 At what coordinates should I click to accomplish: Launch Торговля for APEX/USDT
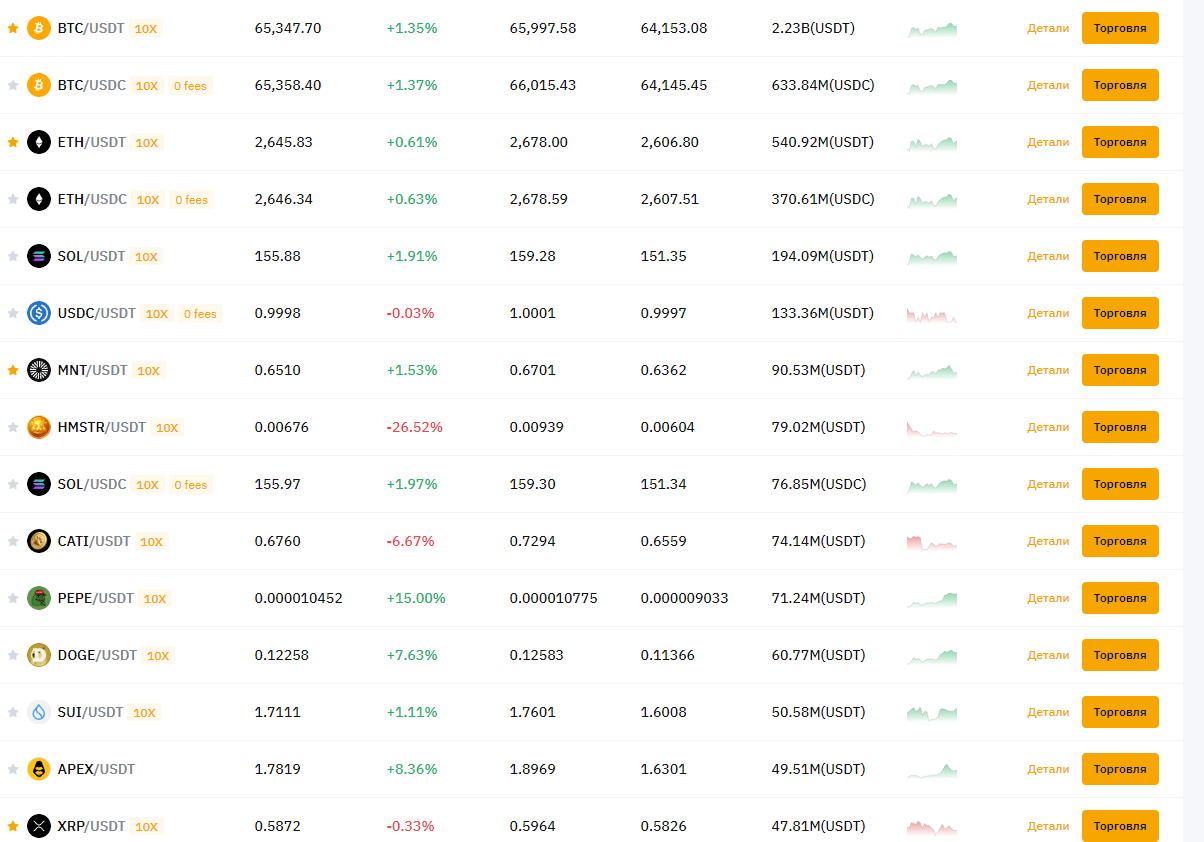pos(1119,769)
